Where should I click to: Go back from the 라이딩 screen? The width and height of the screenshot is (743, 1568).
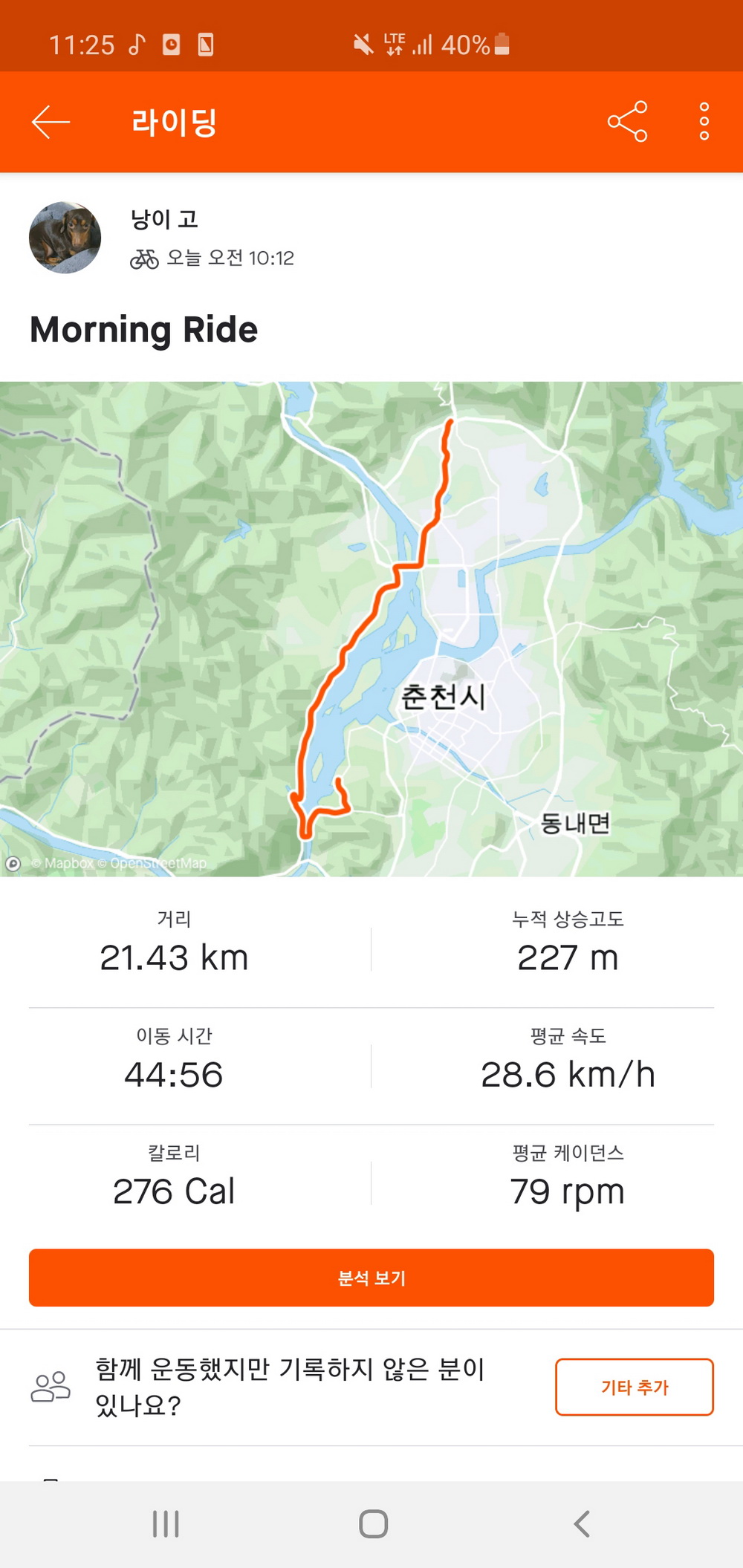[51, 122]
